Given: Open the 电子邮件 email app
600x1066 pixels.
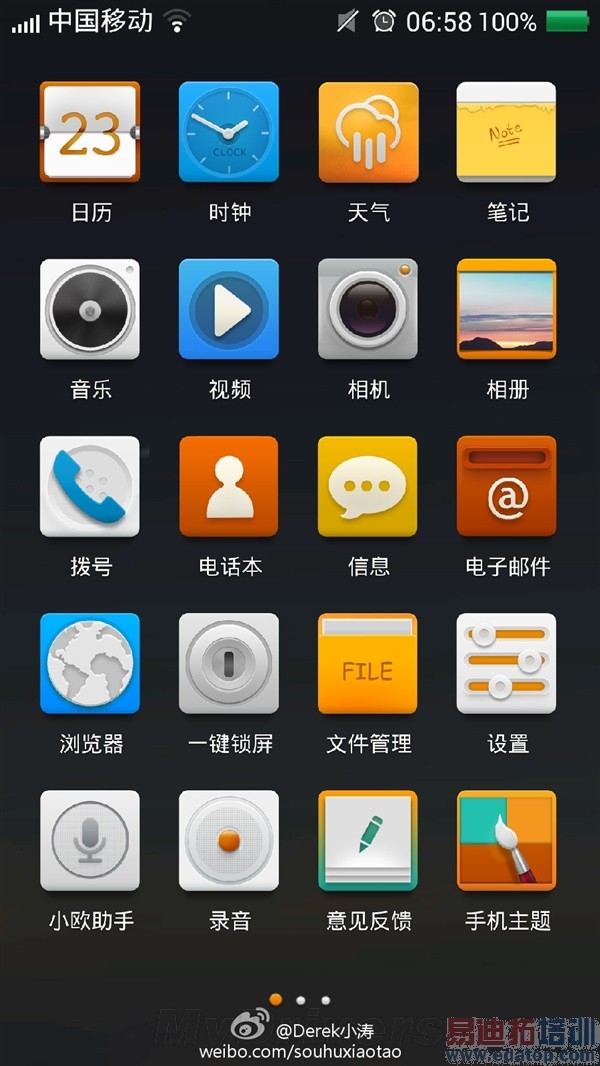Looking at the screenshot, I should tap(506, 487).
